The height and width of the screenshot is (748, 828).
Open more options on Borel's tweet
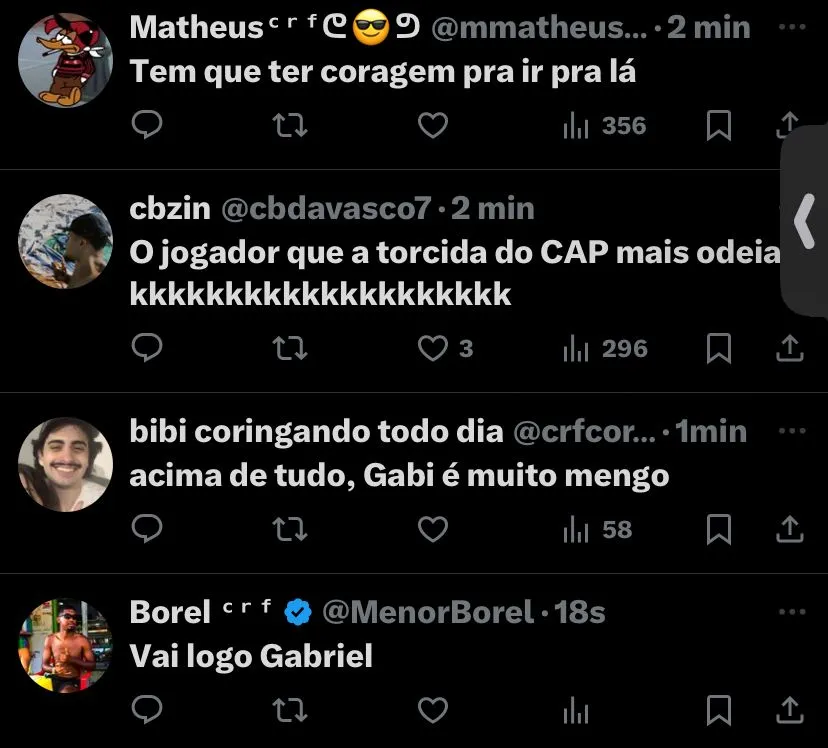[x=791, y=611]
